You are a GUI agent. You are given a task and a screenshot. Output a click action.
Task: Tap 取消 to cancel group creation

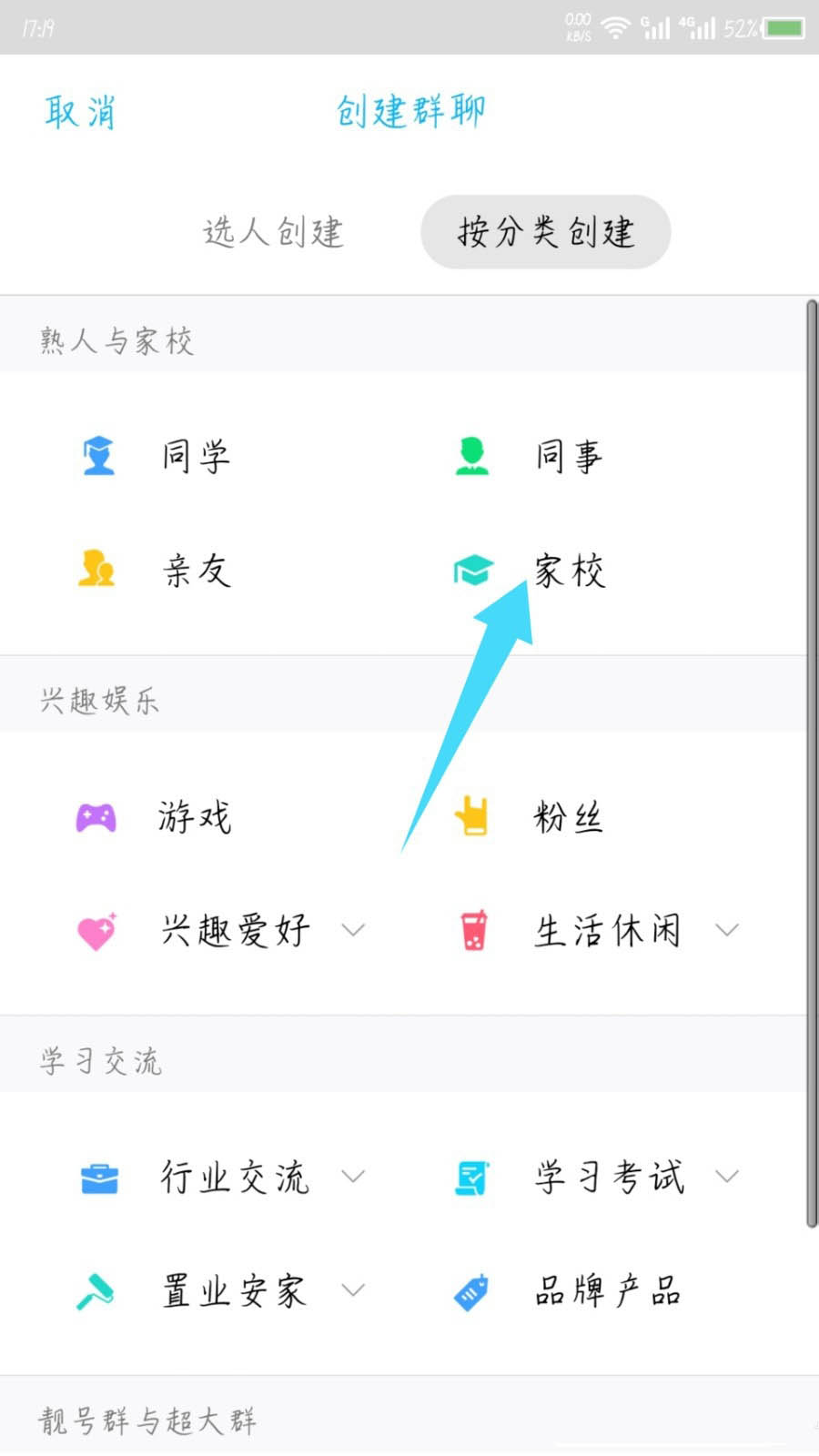(80, 113)
